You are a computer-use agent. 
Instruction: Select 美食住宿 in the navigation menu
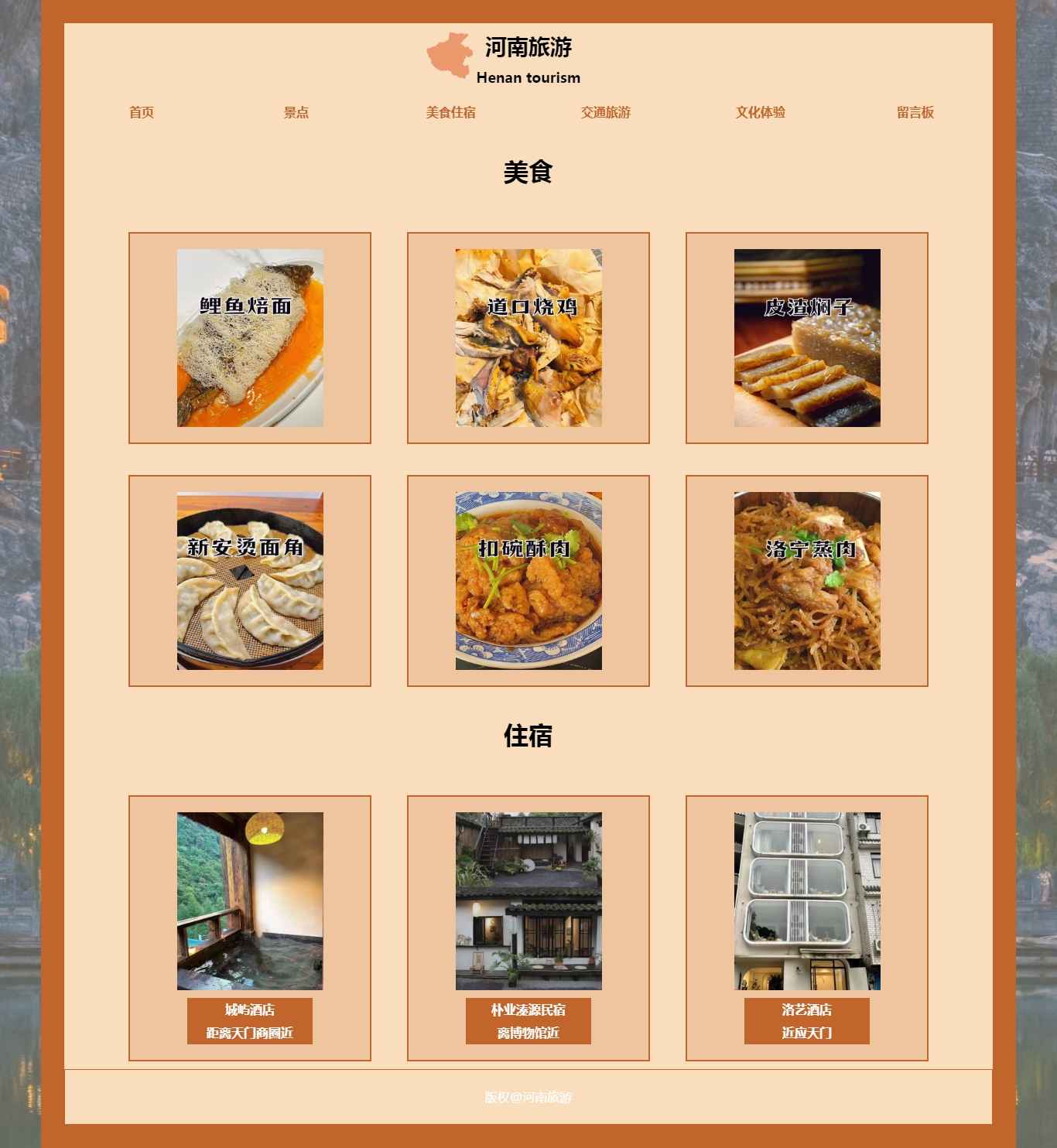[451, 112]
